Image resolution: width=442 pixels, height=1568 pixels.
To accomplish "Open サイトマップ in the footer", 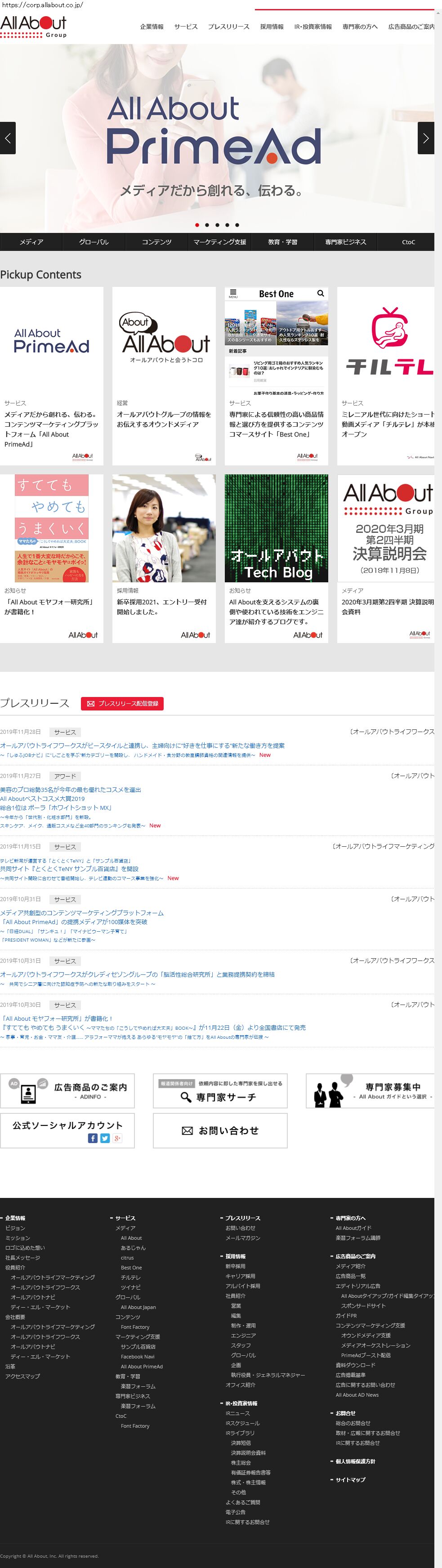I will pyautogui.click(x=351, y=1479).
